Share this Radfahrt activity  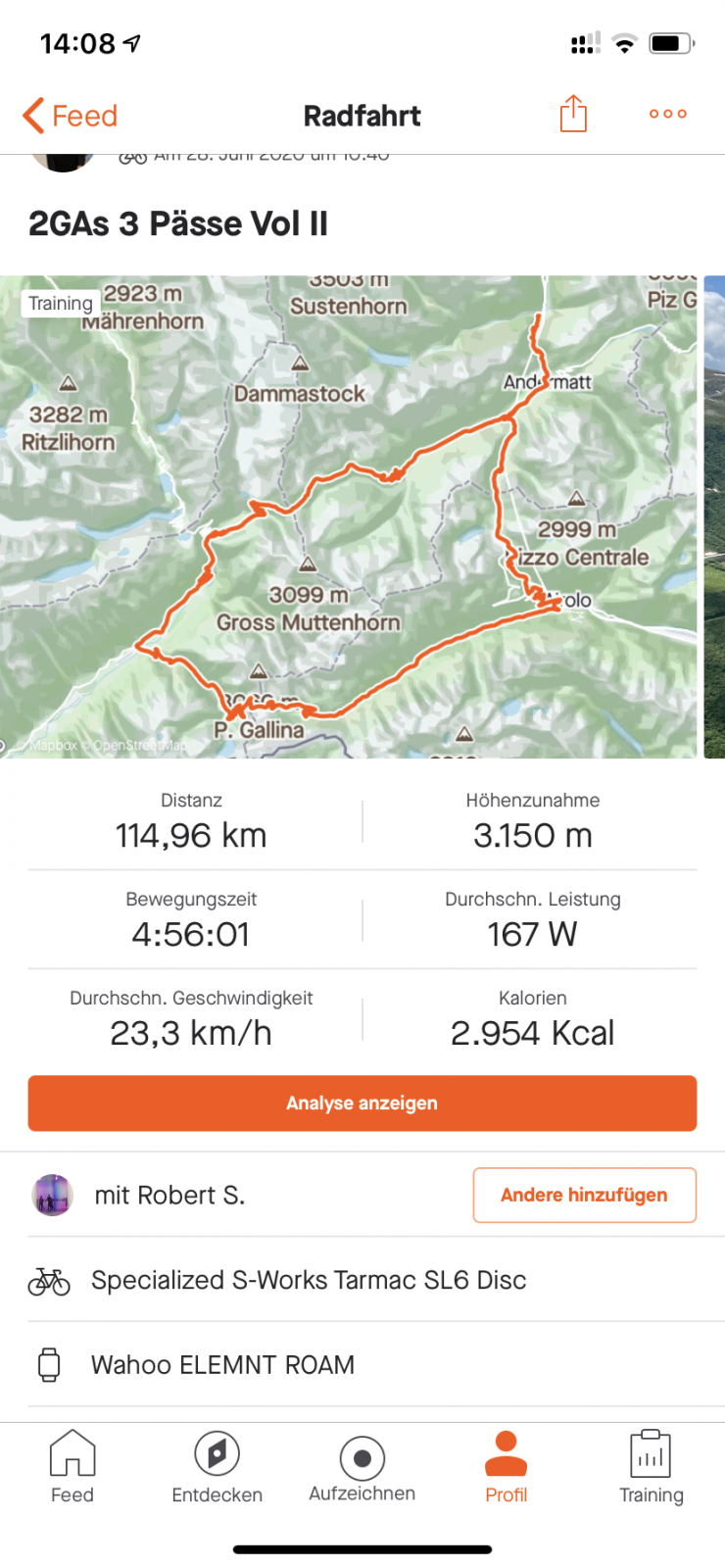tap(573, 114)
